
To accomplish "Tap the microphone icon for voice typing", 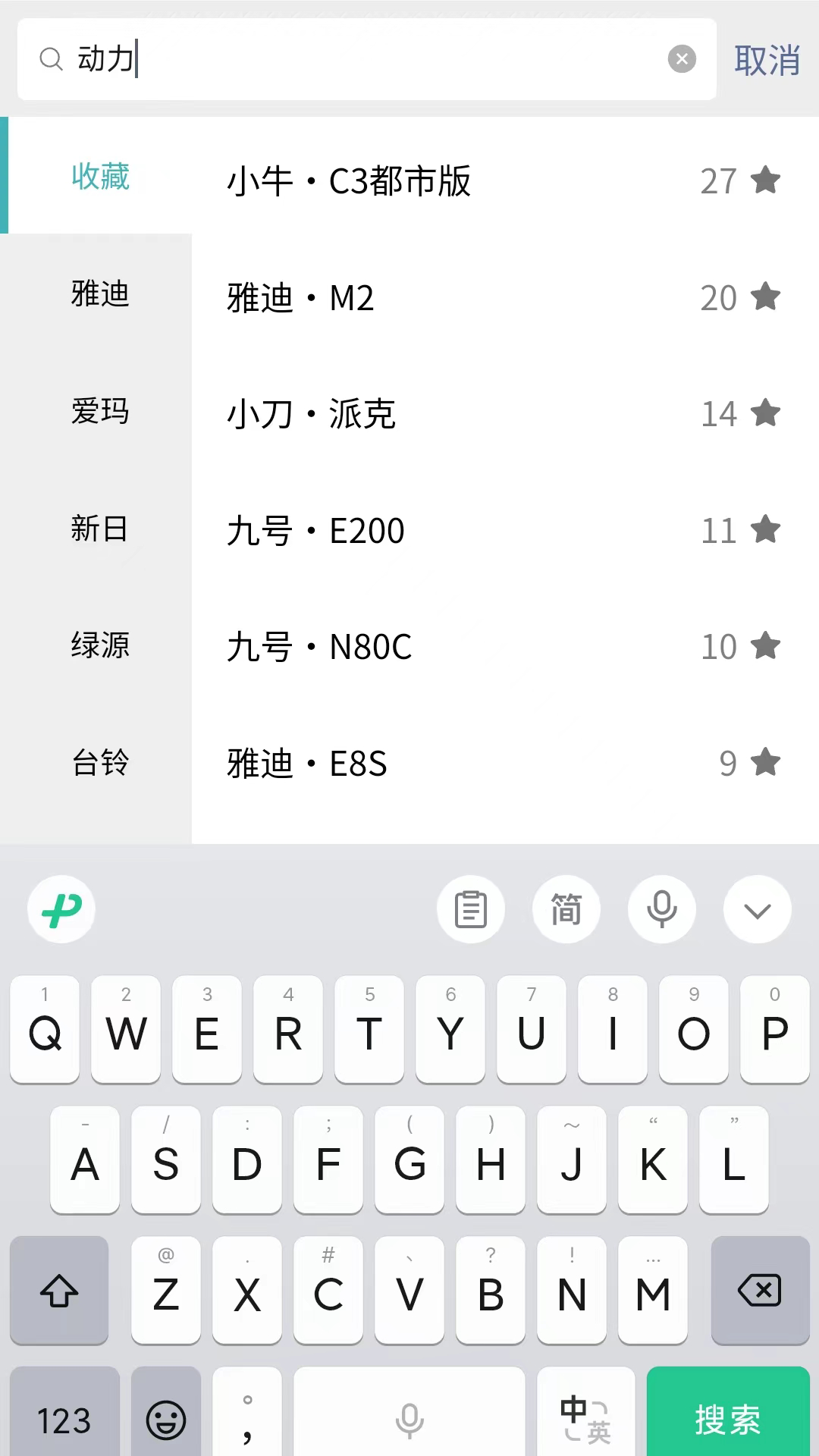I will point(662,909).
